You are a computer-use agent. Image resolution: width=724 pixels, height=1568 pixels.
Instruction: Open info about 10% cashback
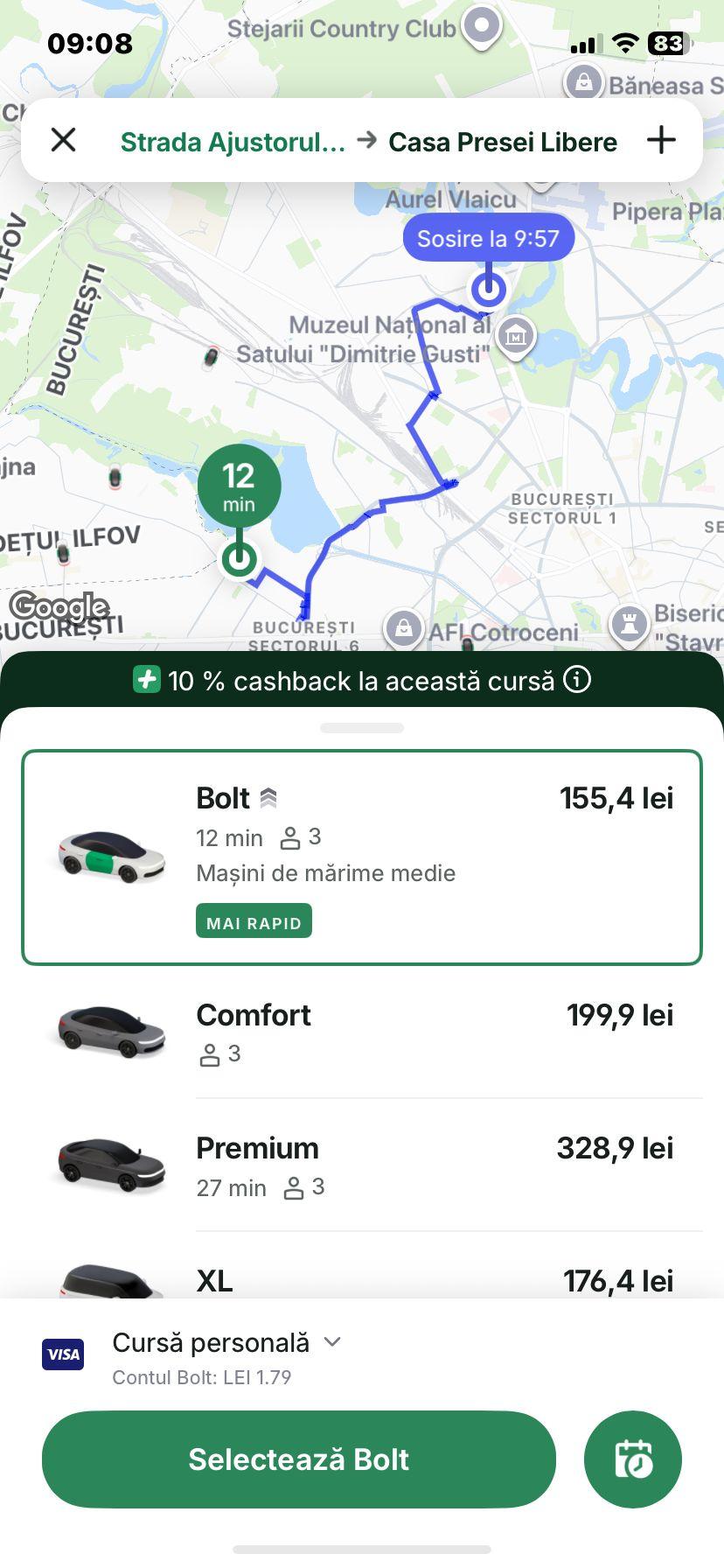(577, 679)
